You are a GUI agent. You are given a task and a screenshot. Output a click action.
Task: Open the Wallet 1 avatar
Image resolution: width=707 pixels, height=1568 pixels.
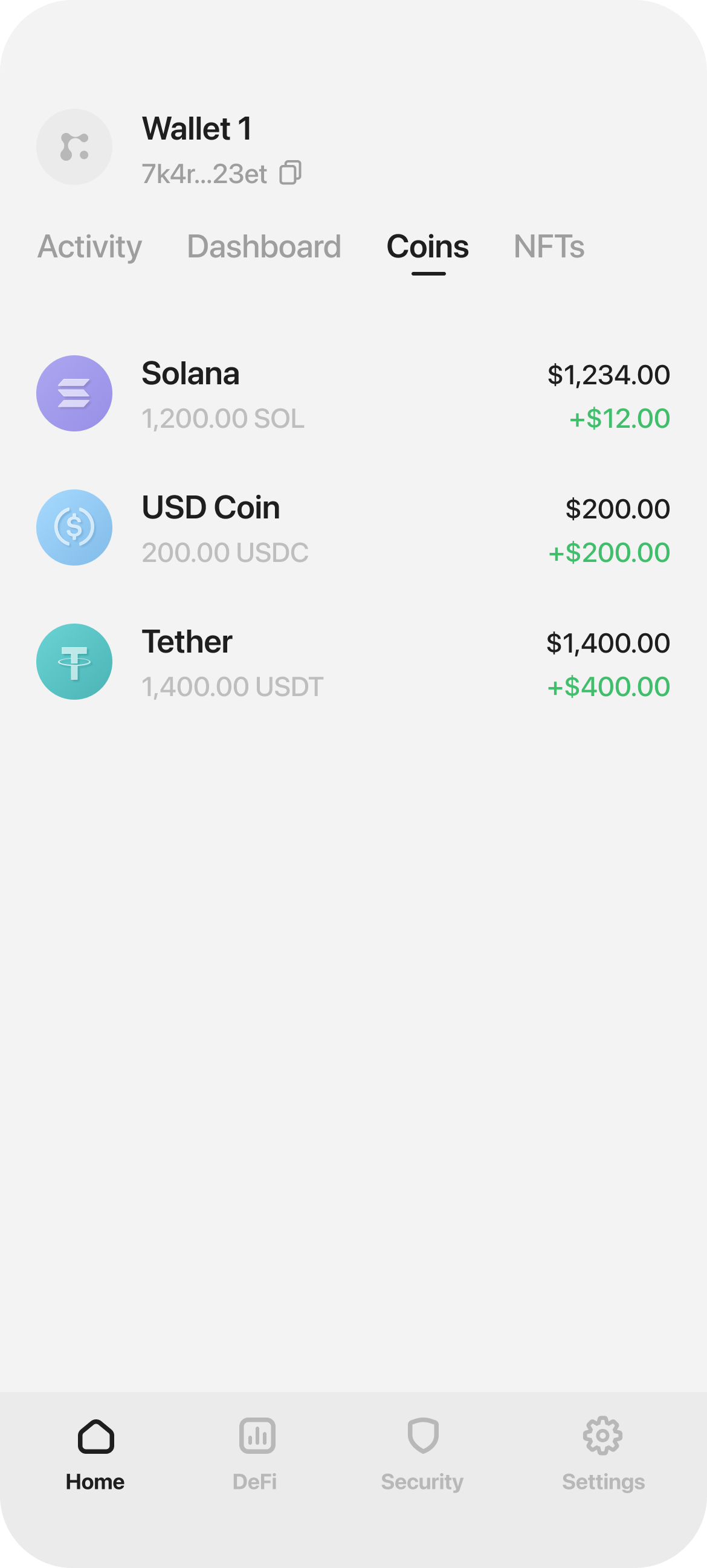pos(74,147)
